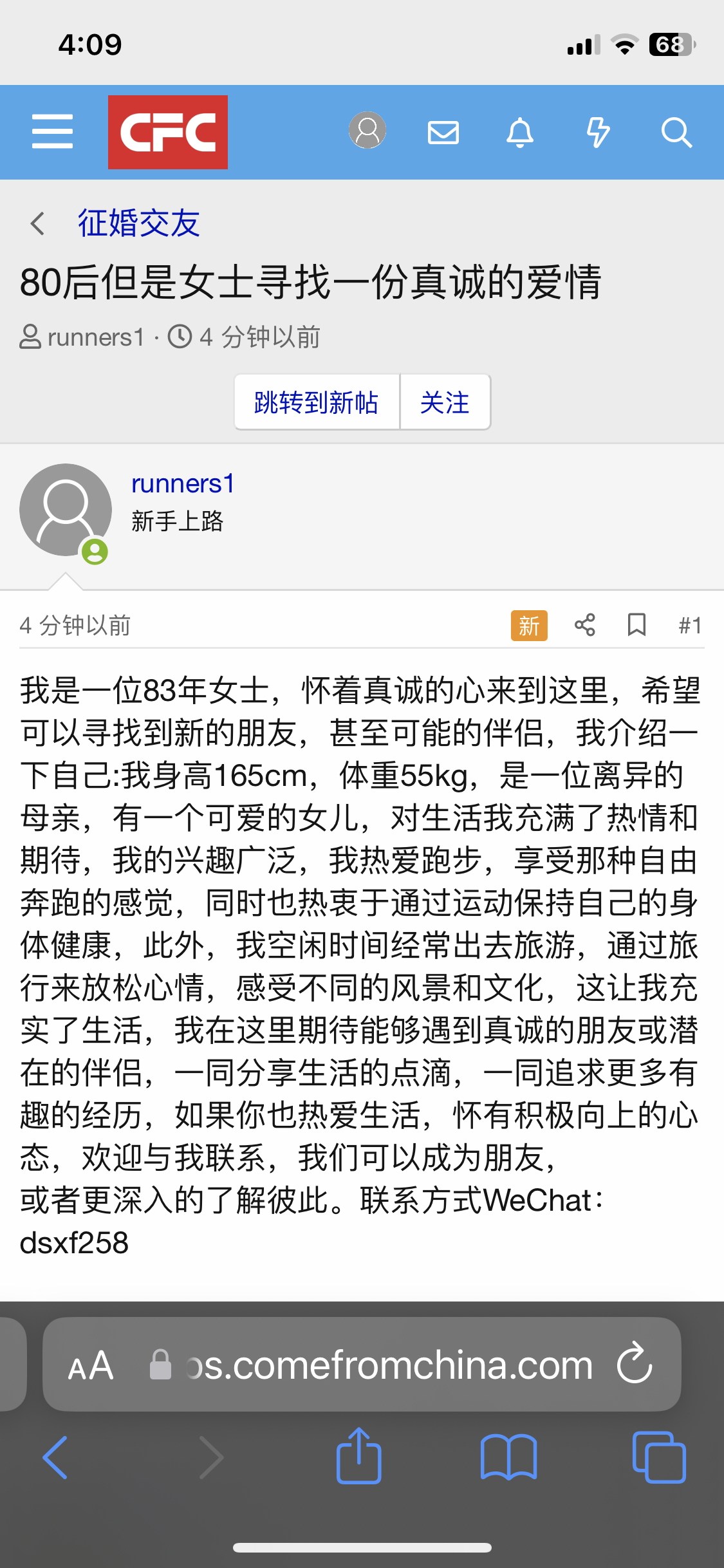
Task: Open the #1 post permalink
Action: pos(690,625)
